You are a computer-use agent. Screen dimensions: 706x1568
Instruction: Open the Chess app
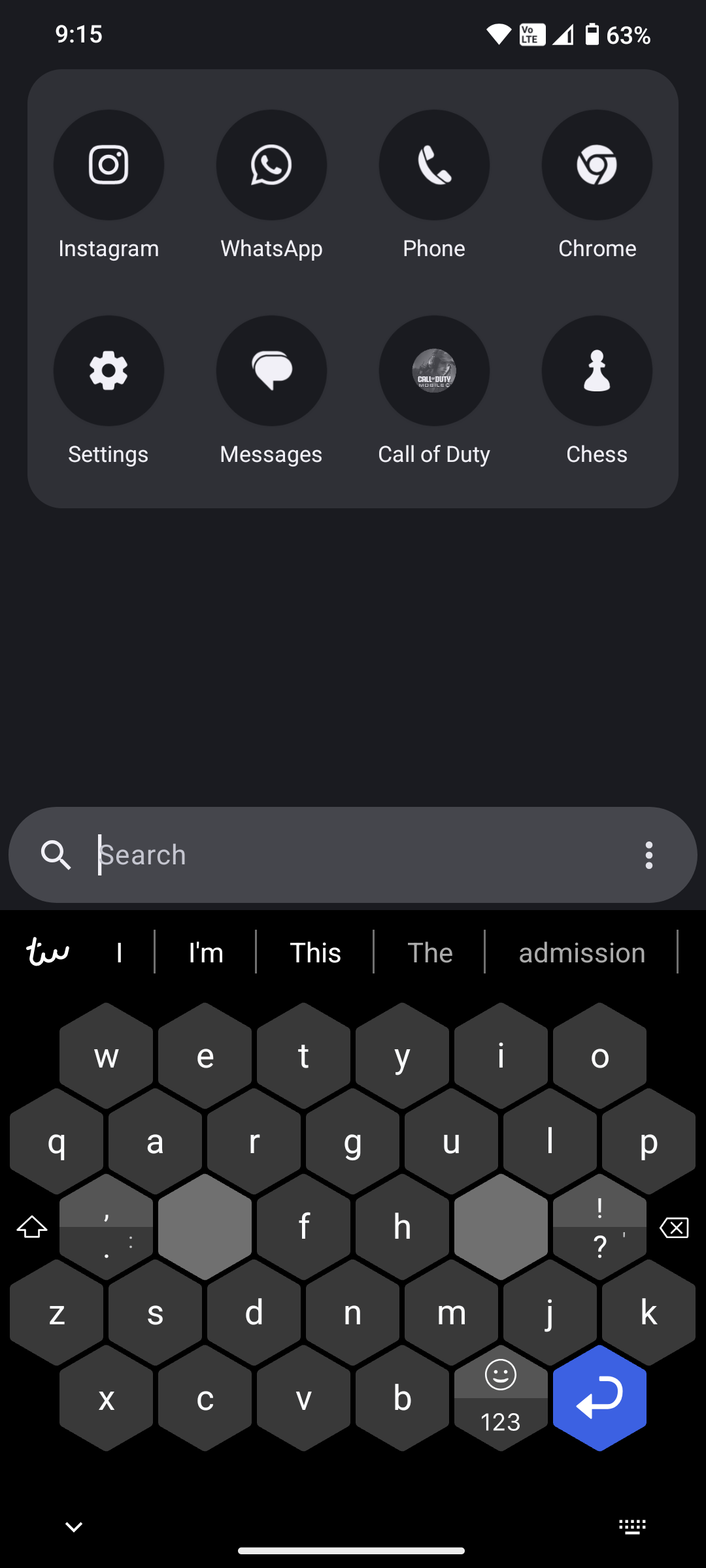tap(597, 370)
